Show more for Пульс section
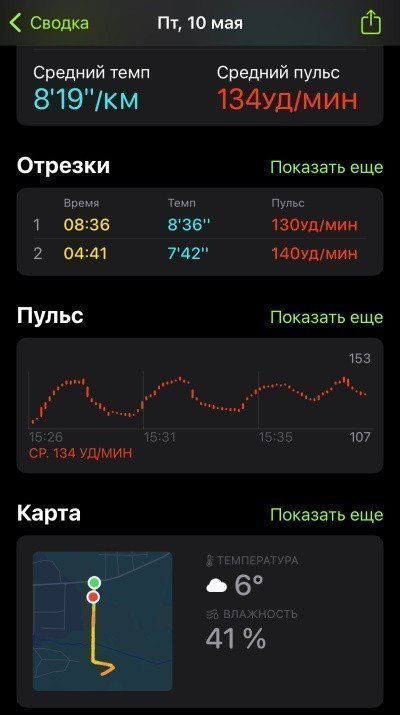 tap(327, 317)
